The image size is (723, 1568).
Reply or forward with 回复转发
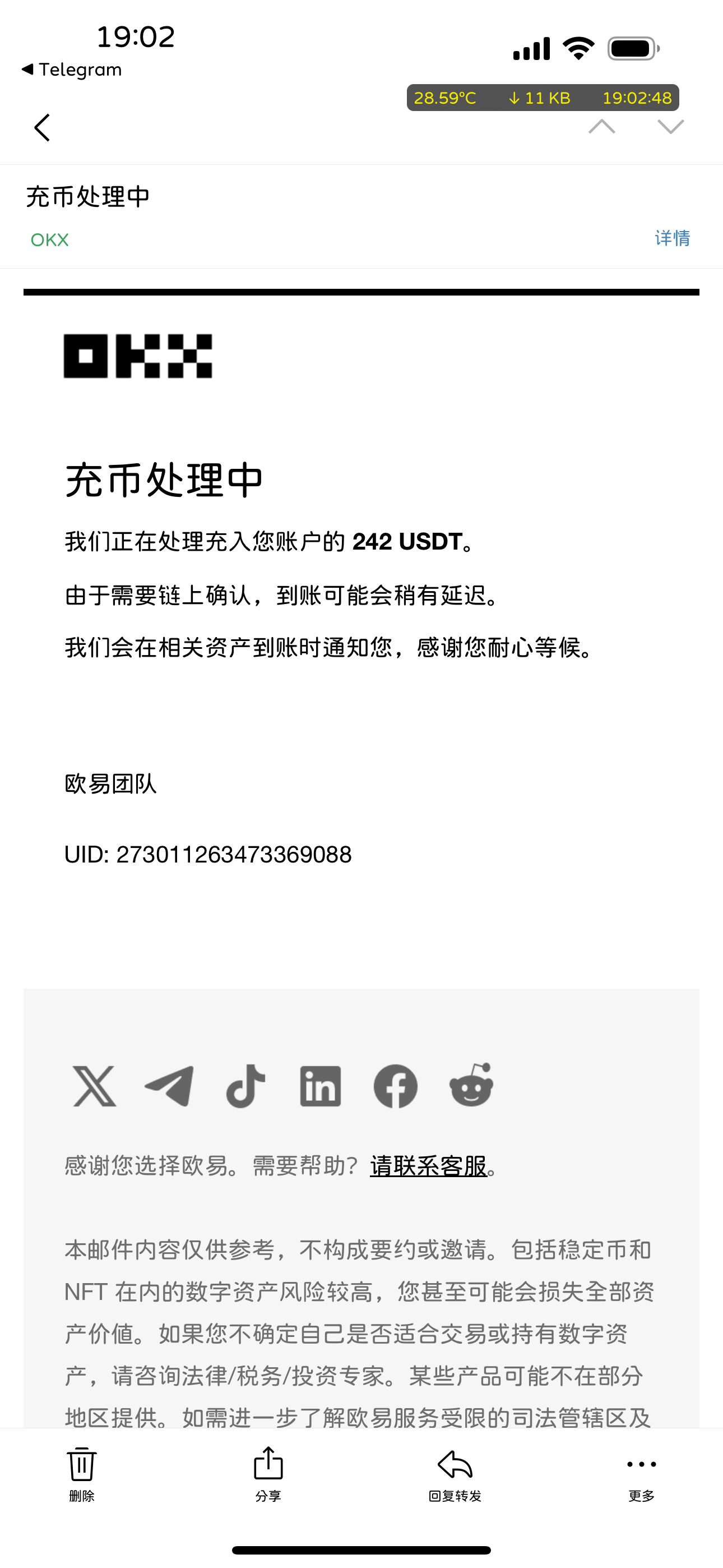click(455, 1474)
